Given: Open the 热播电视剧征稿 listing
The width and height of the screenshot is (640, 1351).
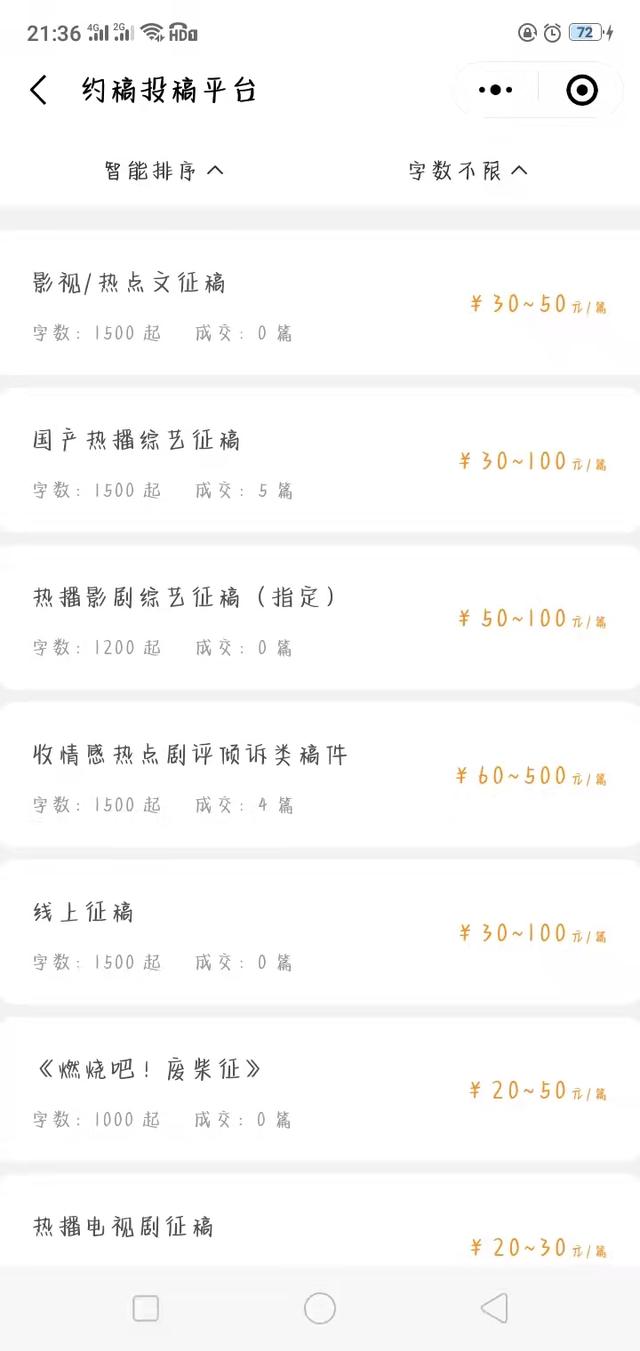Looking at the screenshot, I should coord(320,1220).
